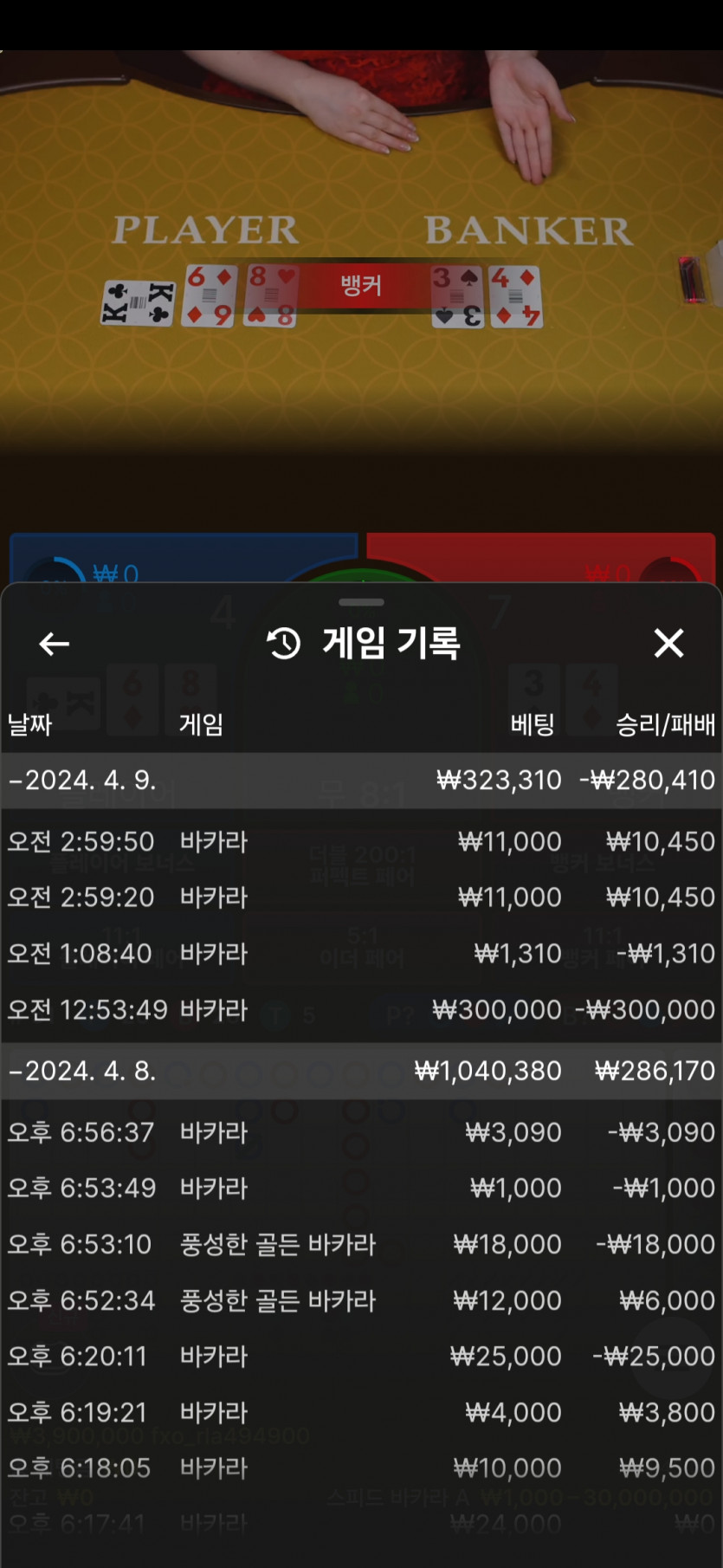Collapse the 2024. 4. 8. date group

click(82, 1072)
